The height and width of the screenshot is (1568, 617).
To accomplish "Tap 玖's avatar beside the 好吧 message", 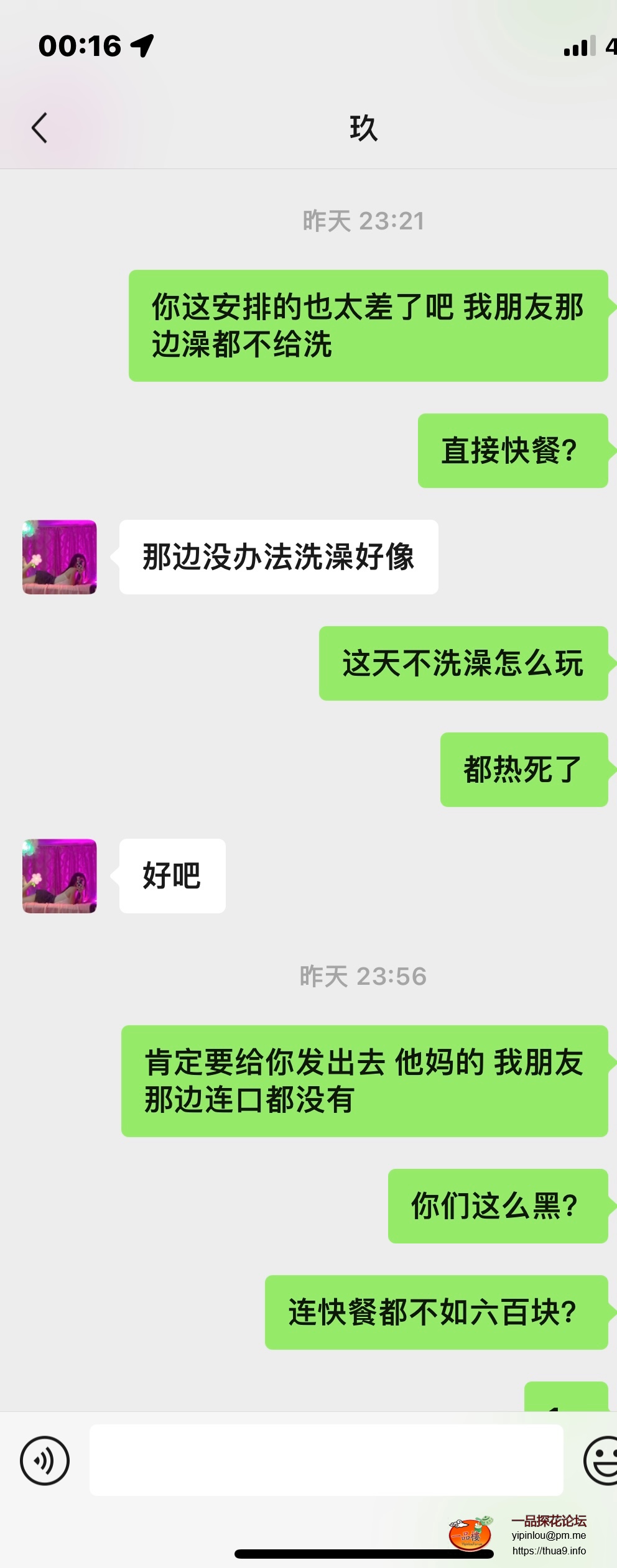I will 60,877.
